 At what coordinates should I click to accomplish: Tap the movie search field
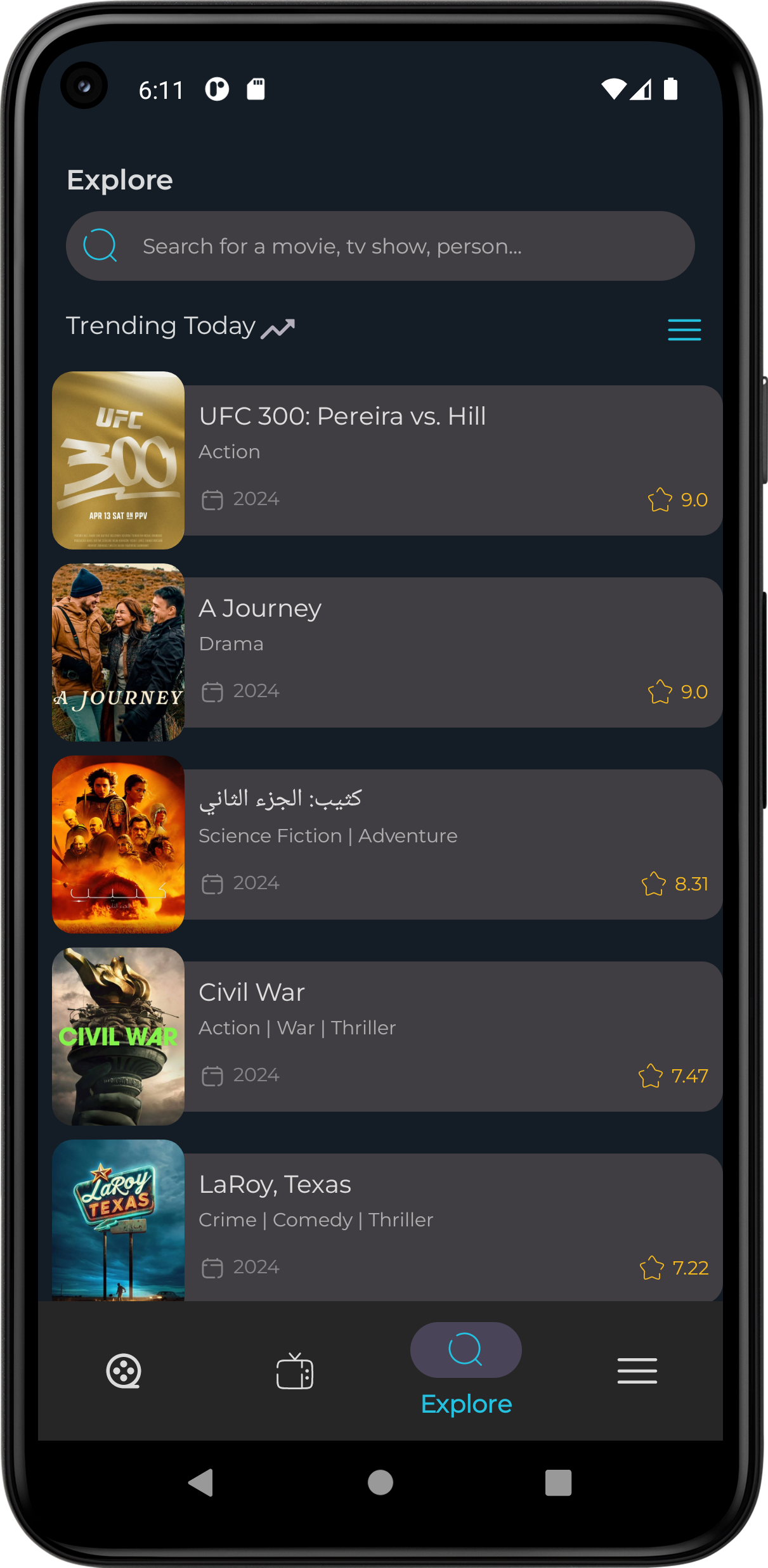pyautogui.click(x=381, y=246)
